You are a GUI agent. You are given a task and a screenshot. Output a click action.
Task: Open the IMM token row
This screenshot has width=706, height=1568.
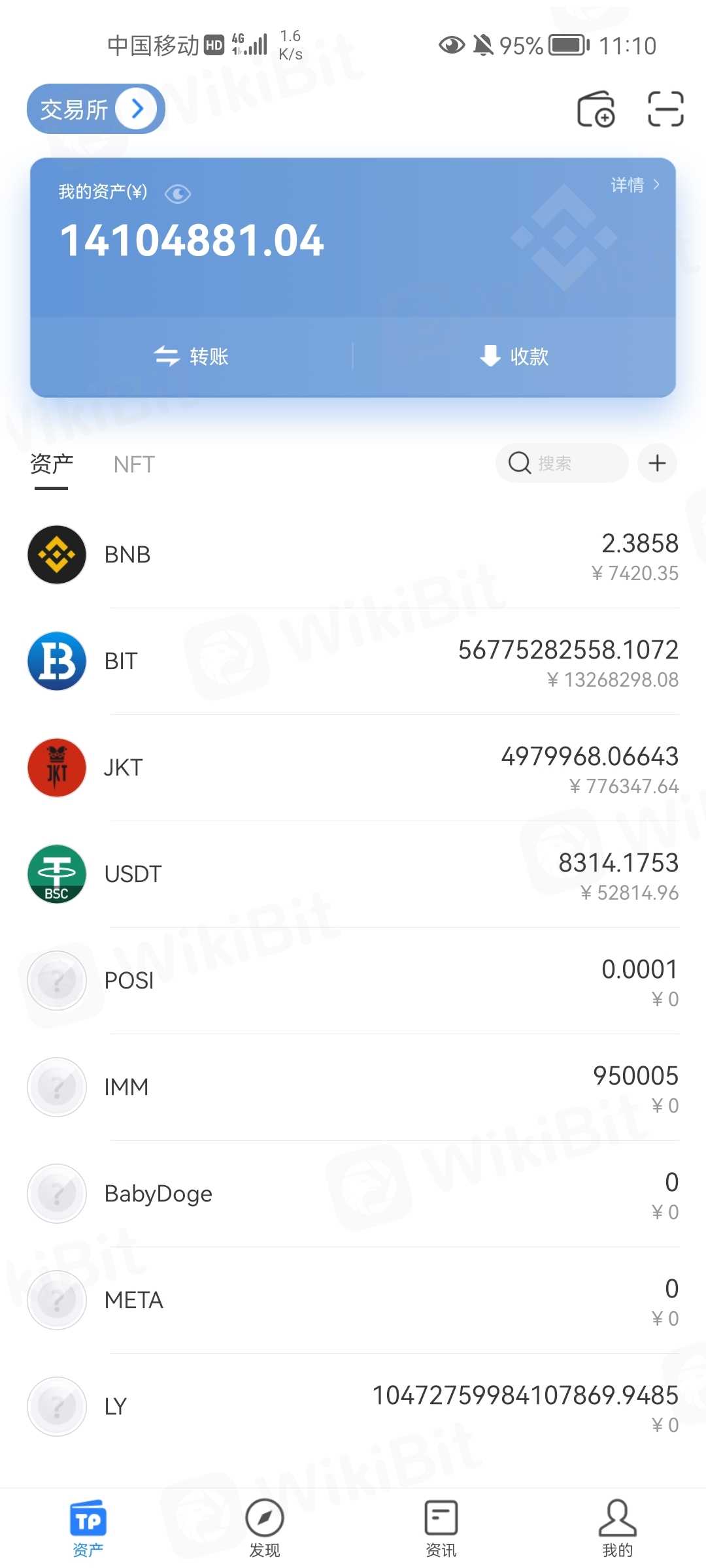coord(353,1087)
